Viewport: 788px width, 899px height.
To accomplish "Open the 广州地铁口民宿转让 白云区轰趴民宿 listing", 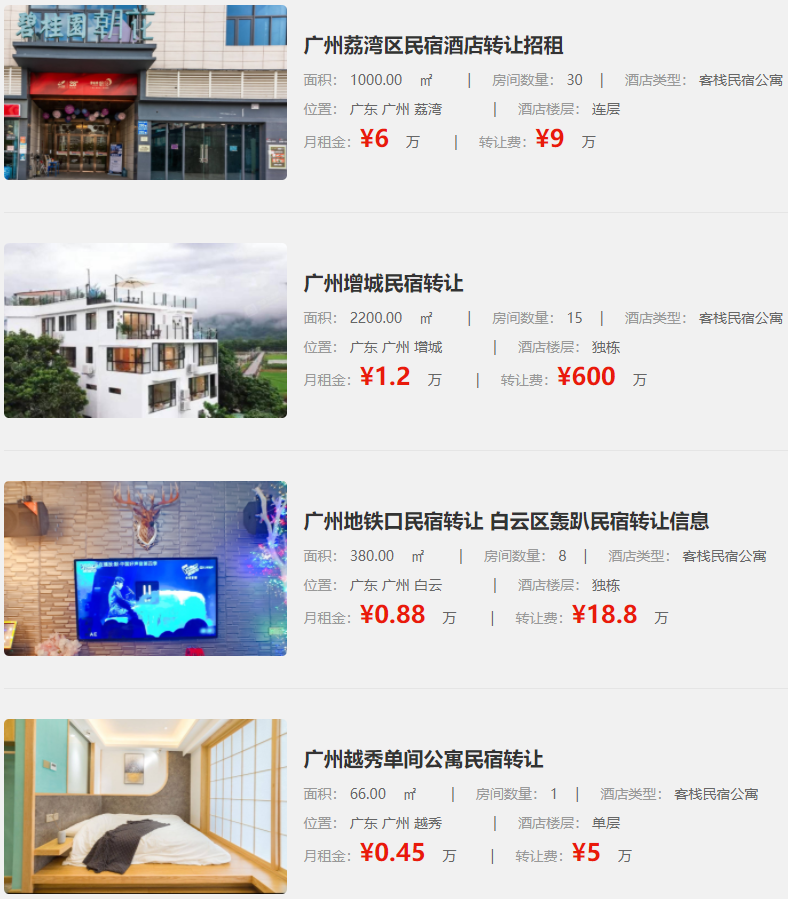I will (x=506, y=521).
